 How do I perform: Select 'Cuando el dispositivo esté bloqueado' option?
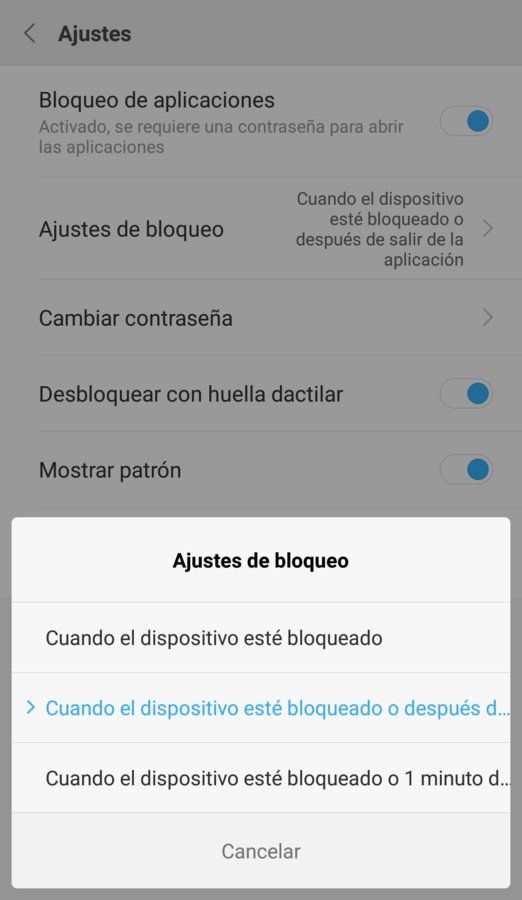click(x=261, y=638)
